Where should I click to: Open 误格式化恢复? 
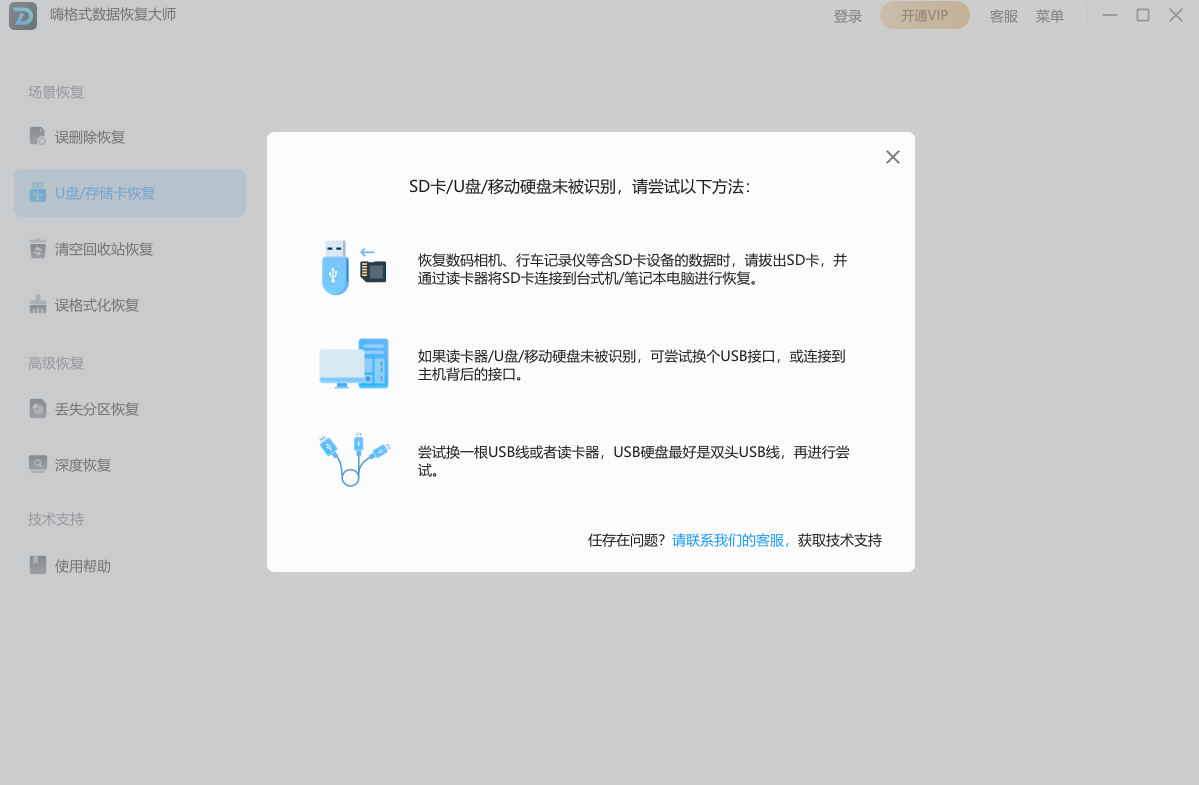pyautogui.click(x=96, y=305)
